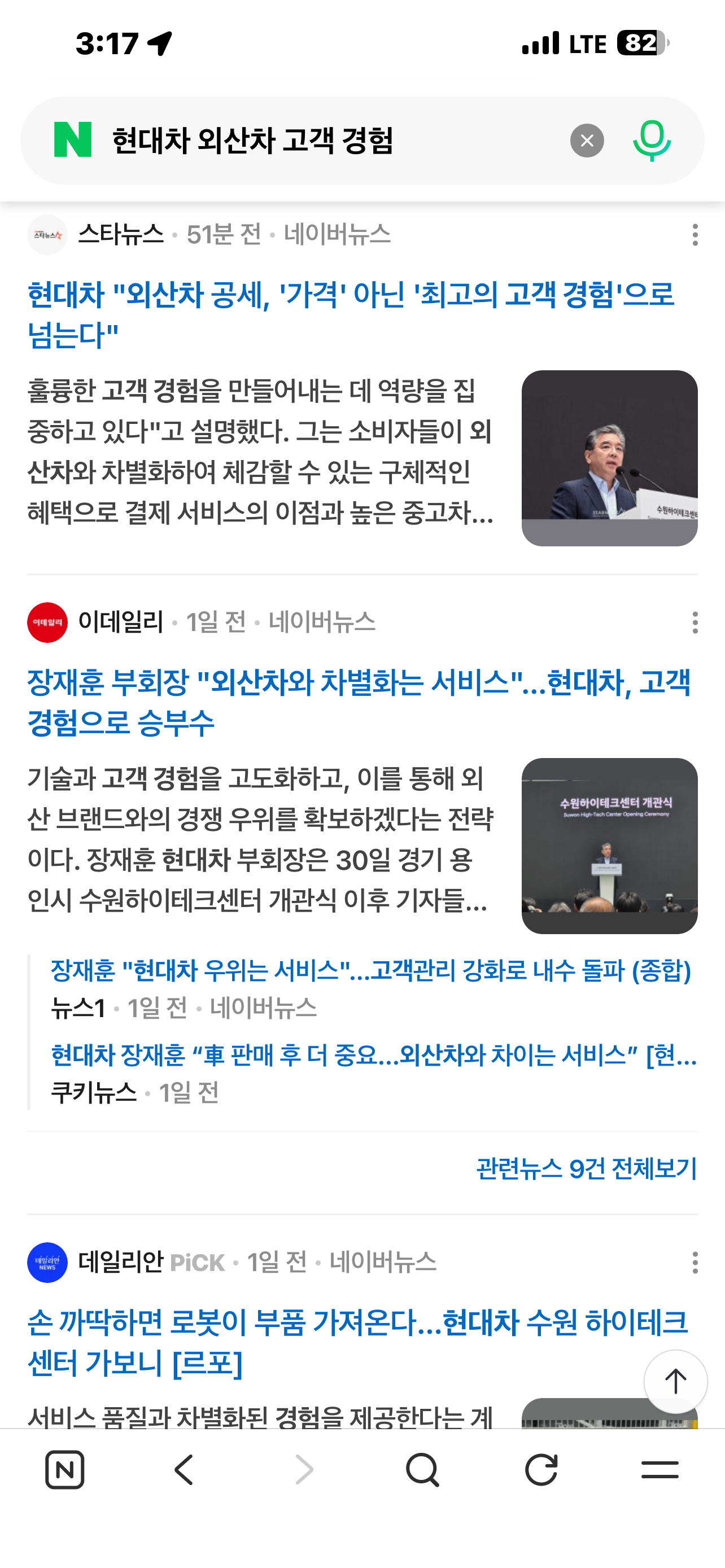Open 이데일리 headline about 장재훈 부회장
Image resolution: width=725 pixels, height=1568 pixels.
pyautogui.click(x=359, y=702)
